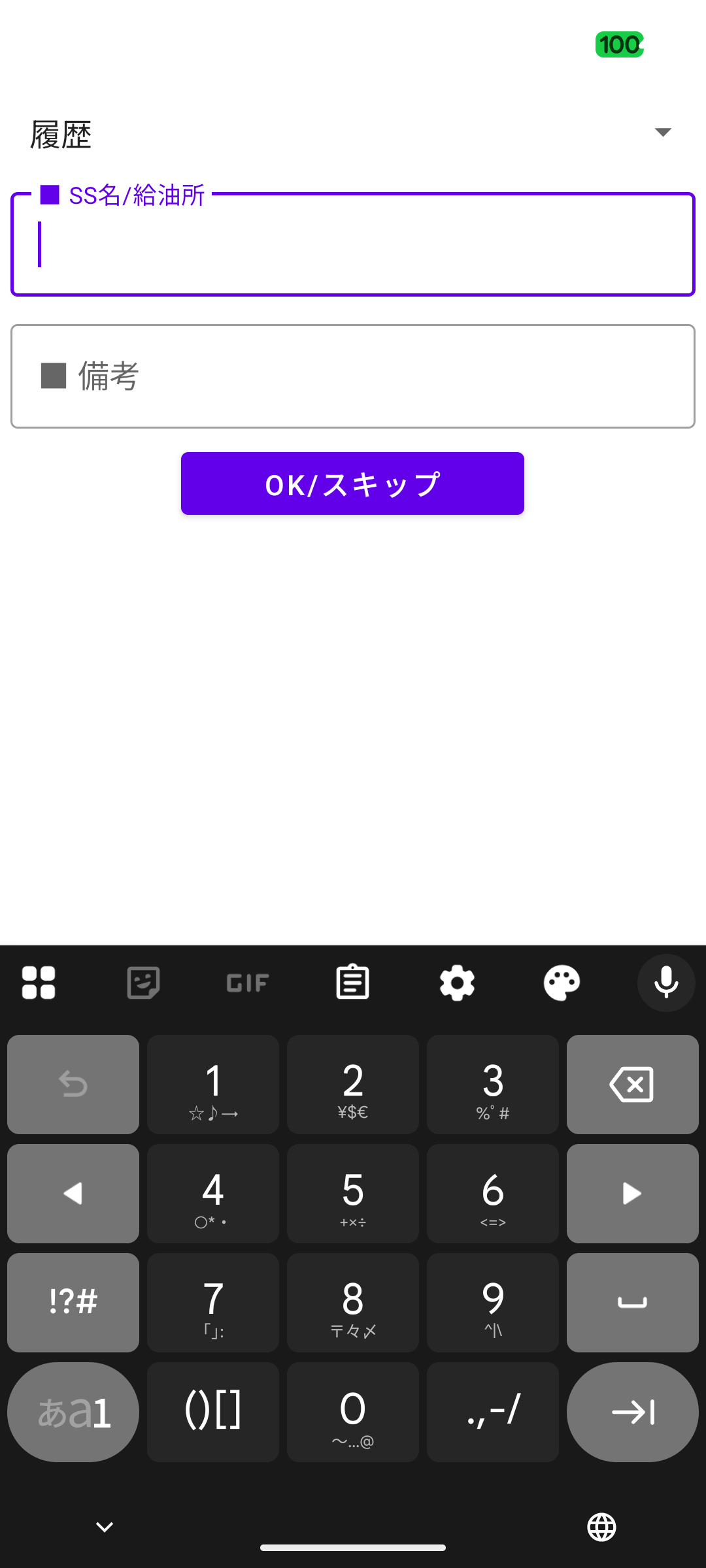
Task: Switch keyboard input mode with あa1 key
Action: [73, 1412]
